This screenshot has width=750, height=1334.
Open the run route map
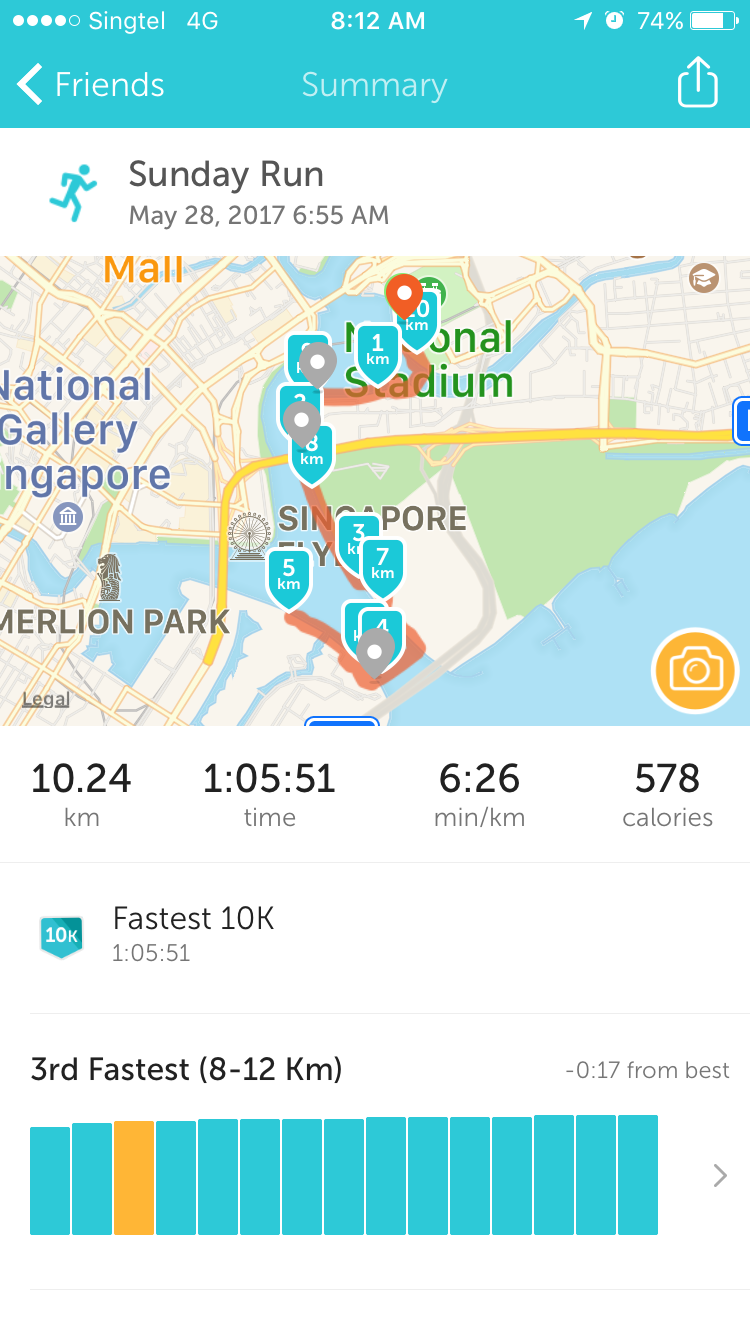coord(375,490)
